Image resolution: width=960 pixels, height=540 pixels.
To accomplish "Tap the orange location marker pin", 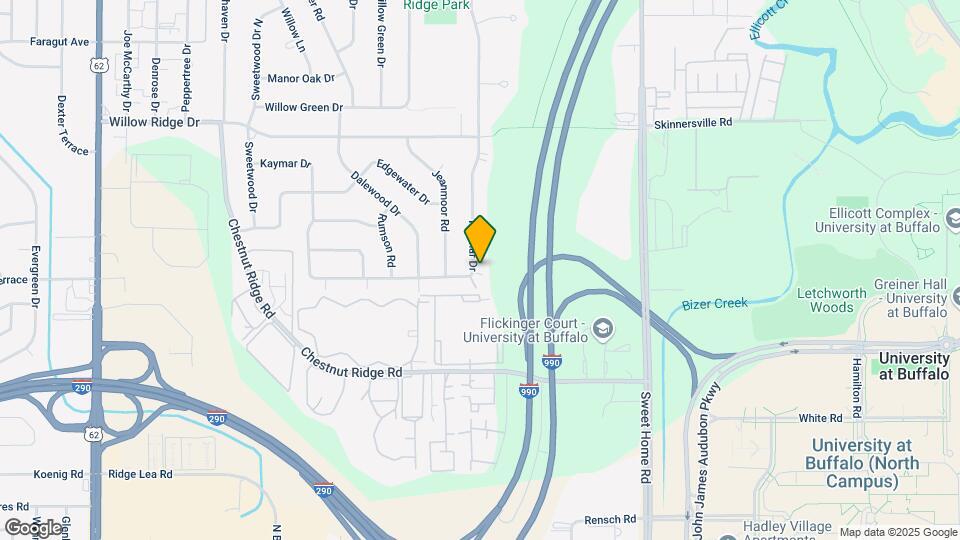I will click(x=480, y=240).
